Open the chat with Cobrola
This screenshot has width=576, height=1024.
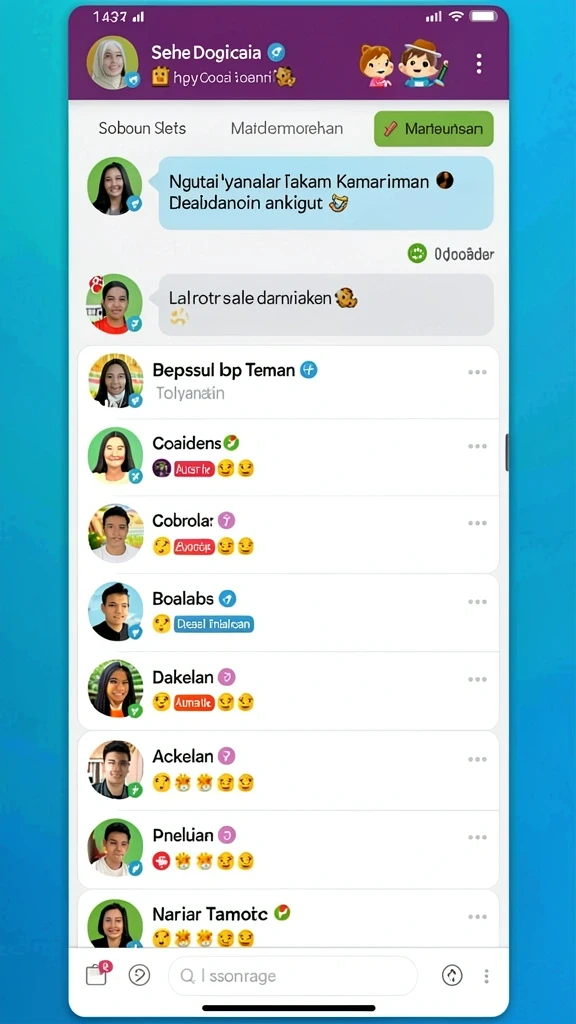[x=288, y=534]
